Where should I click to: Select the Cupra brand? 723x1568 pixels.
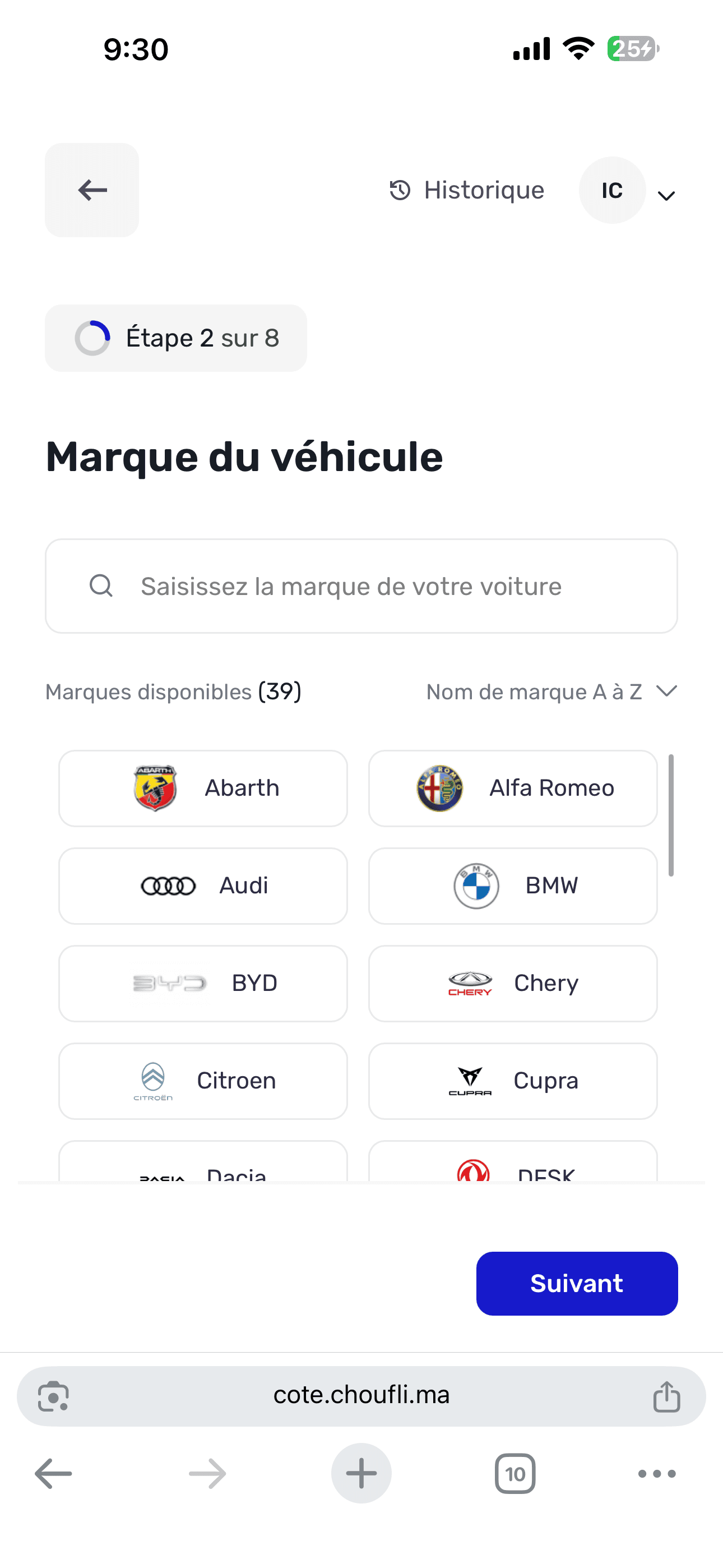513,1081
